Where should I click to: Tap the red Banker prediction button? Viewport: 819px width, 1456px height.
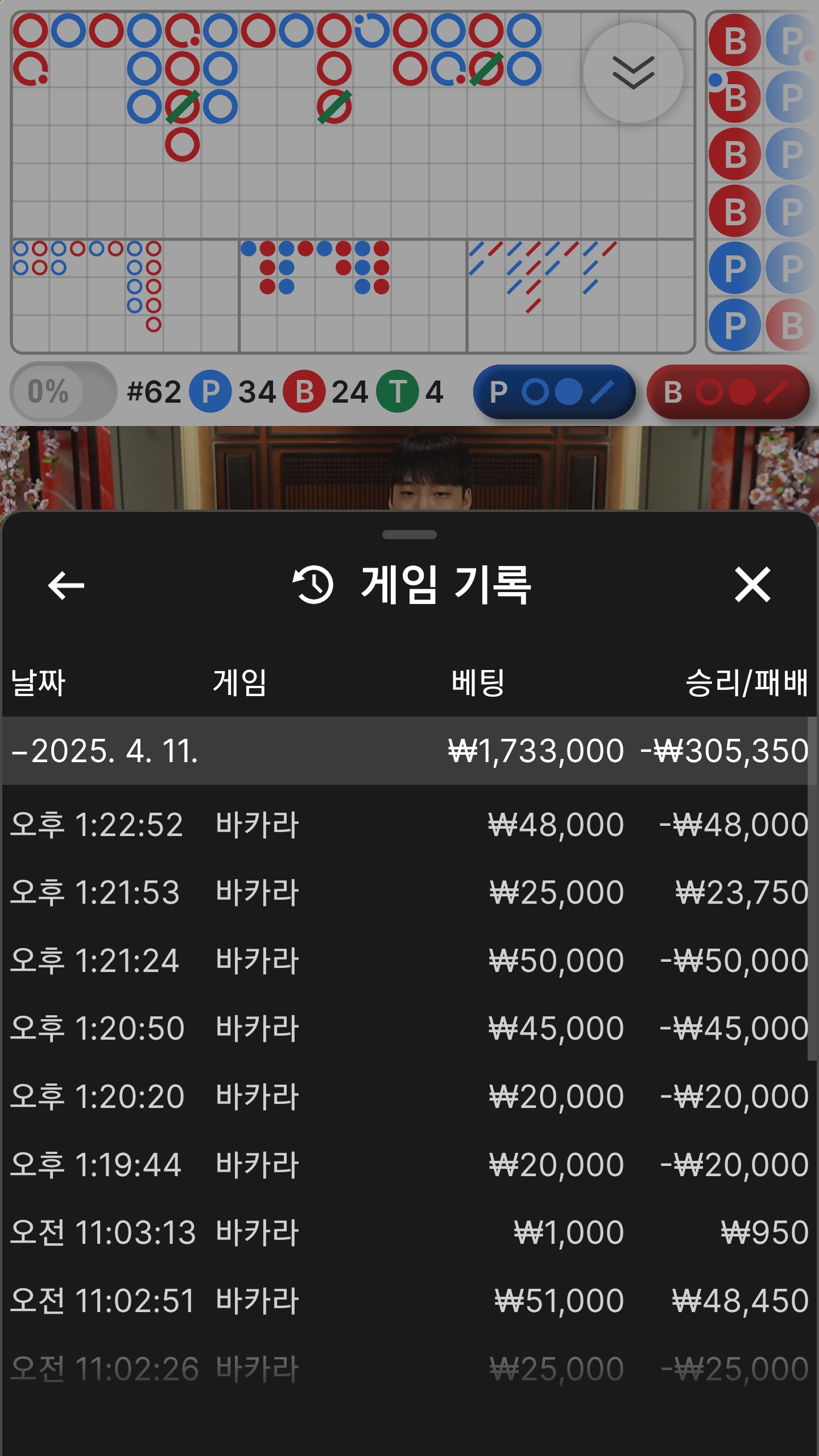pos(728,392)
